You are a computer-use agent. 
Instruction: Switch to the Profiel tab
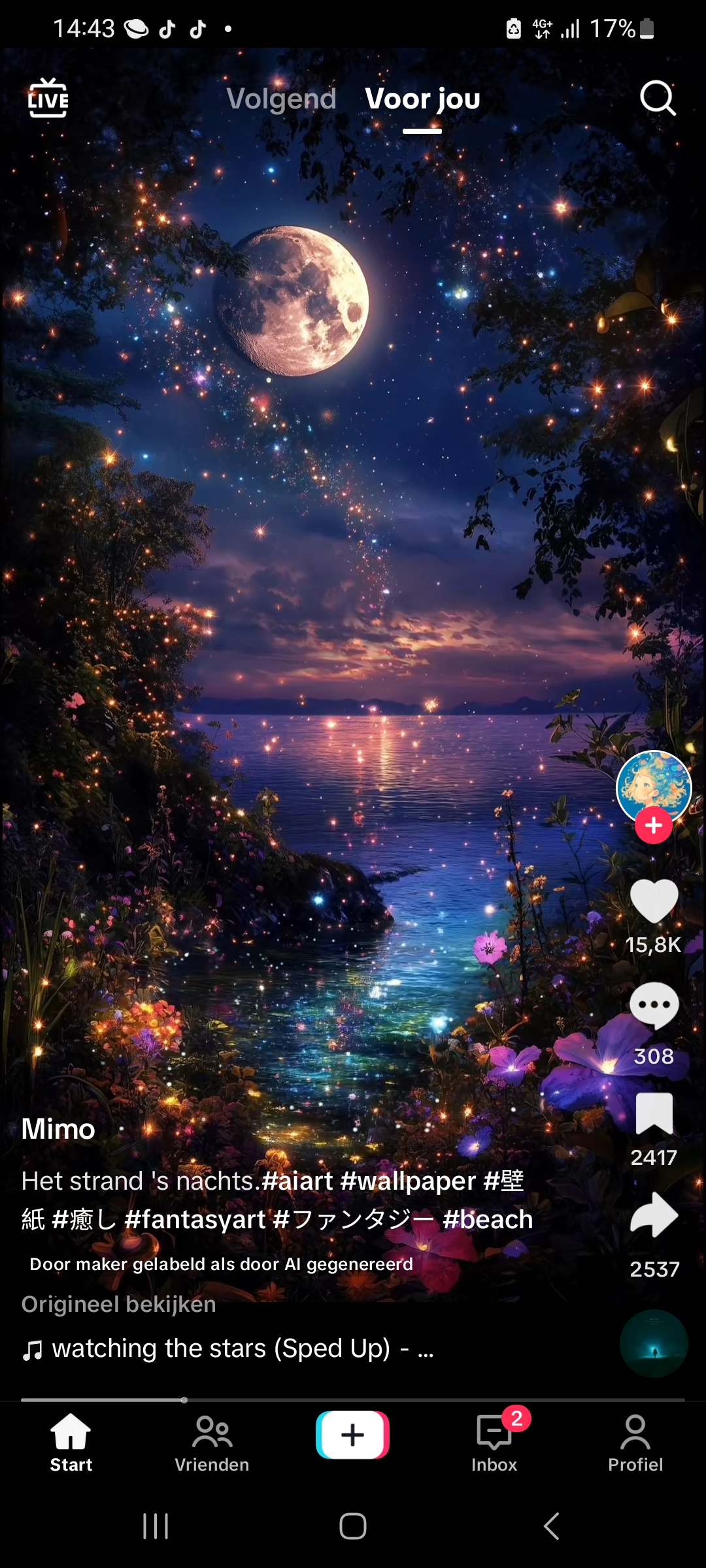pyautogui.click(x=635, y=1444)
